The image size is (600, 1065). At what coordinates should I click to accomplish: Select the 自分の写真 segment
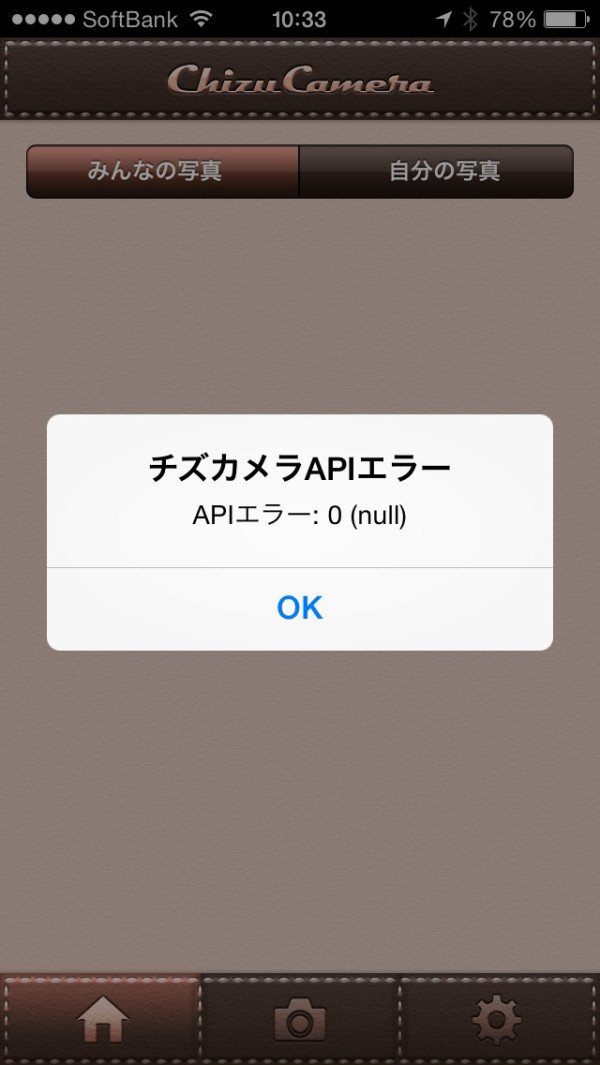437,171
